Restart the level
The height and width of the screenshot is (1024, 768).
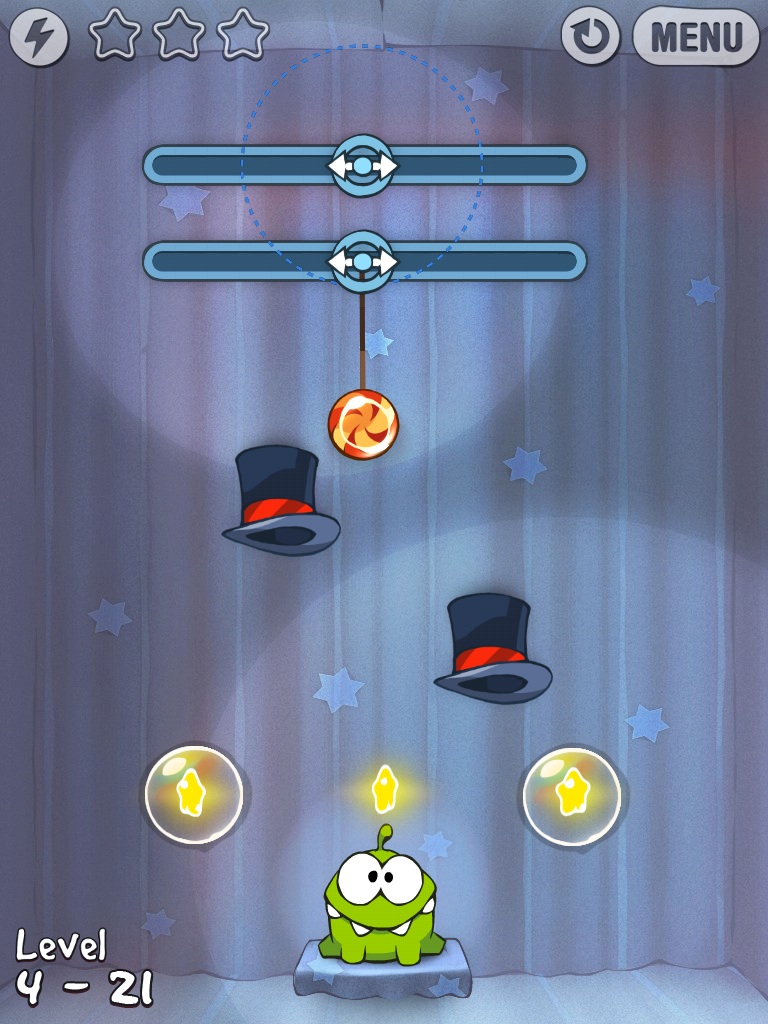[591, 37]
